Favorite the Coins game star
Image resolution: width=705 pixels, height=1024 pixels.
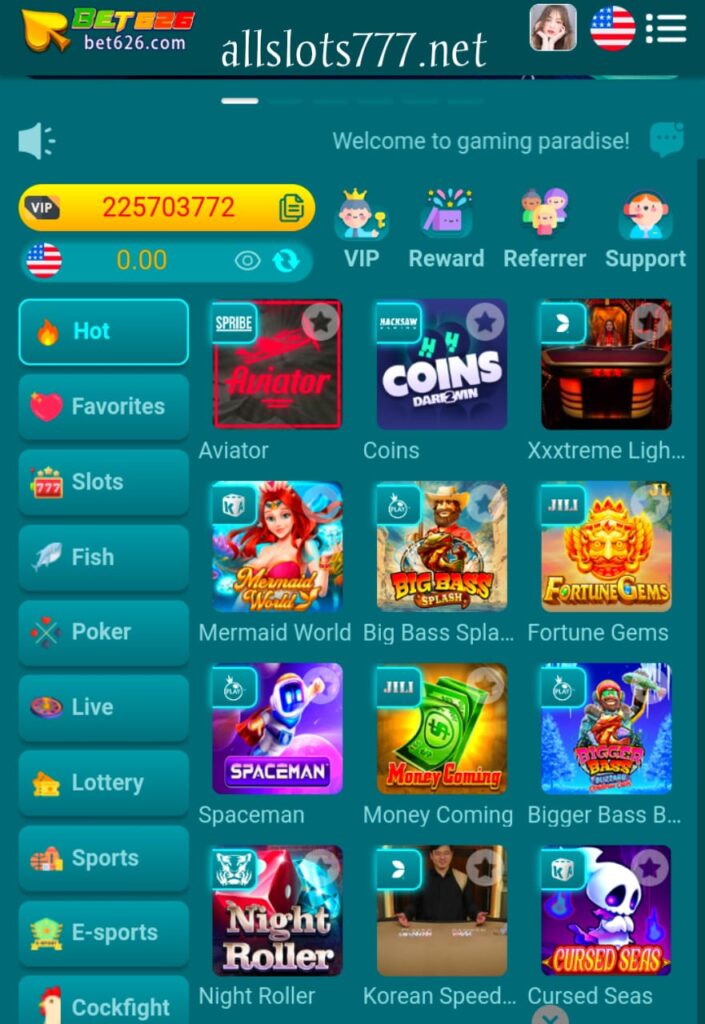[485, 322]
